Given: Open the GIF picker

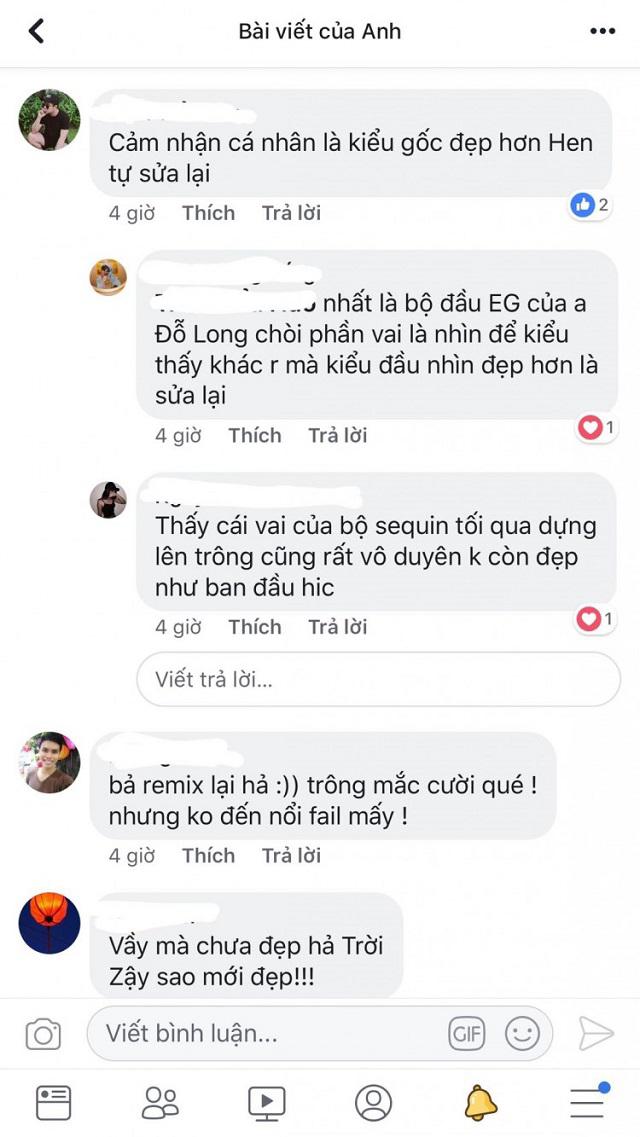Looking at the screenshot, I should 467,1034.
